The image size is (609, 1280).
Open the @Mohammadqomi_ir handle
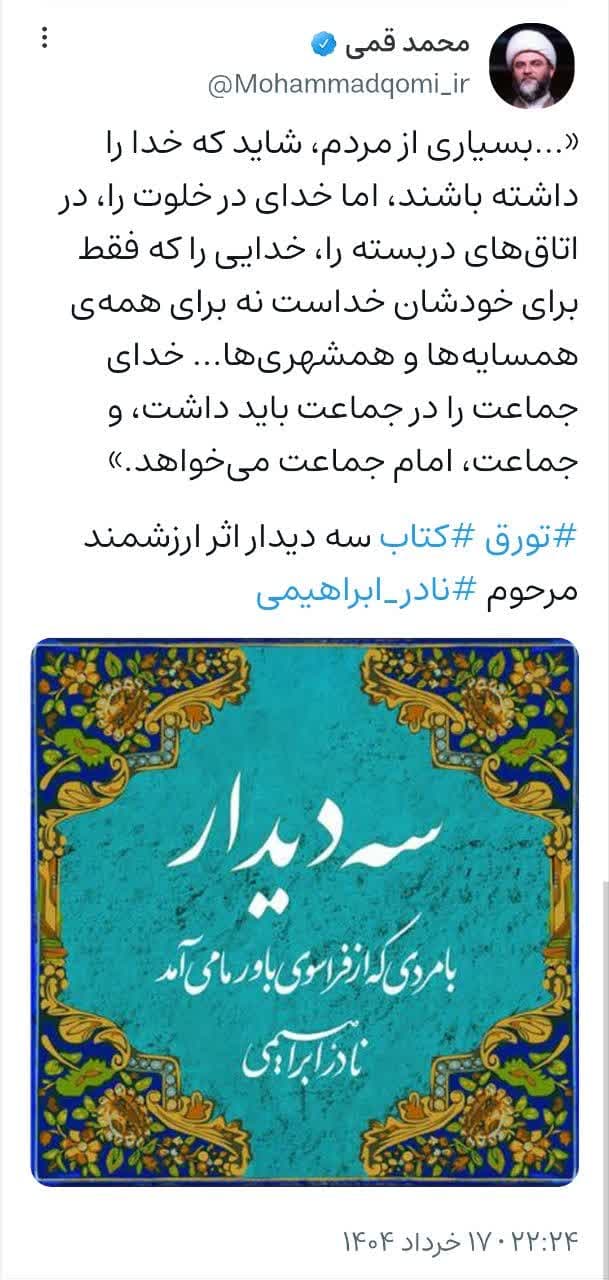tap(340, 87)
